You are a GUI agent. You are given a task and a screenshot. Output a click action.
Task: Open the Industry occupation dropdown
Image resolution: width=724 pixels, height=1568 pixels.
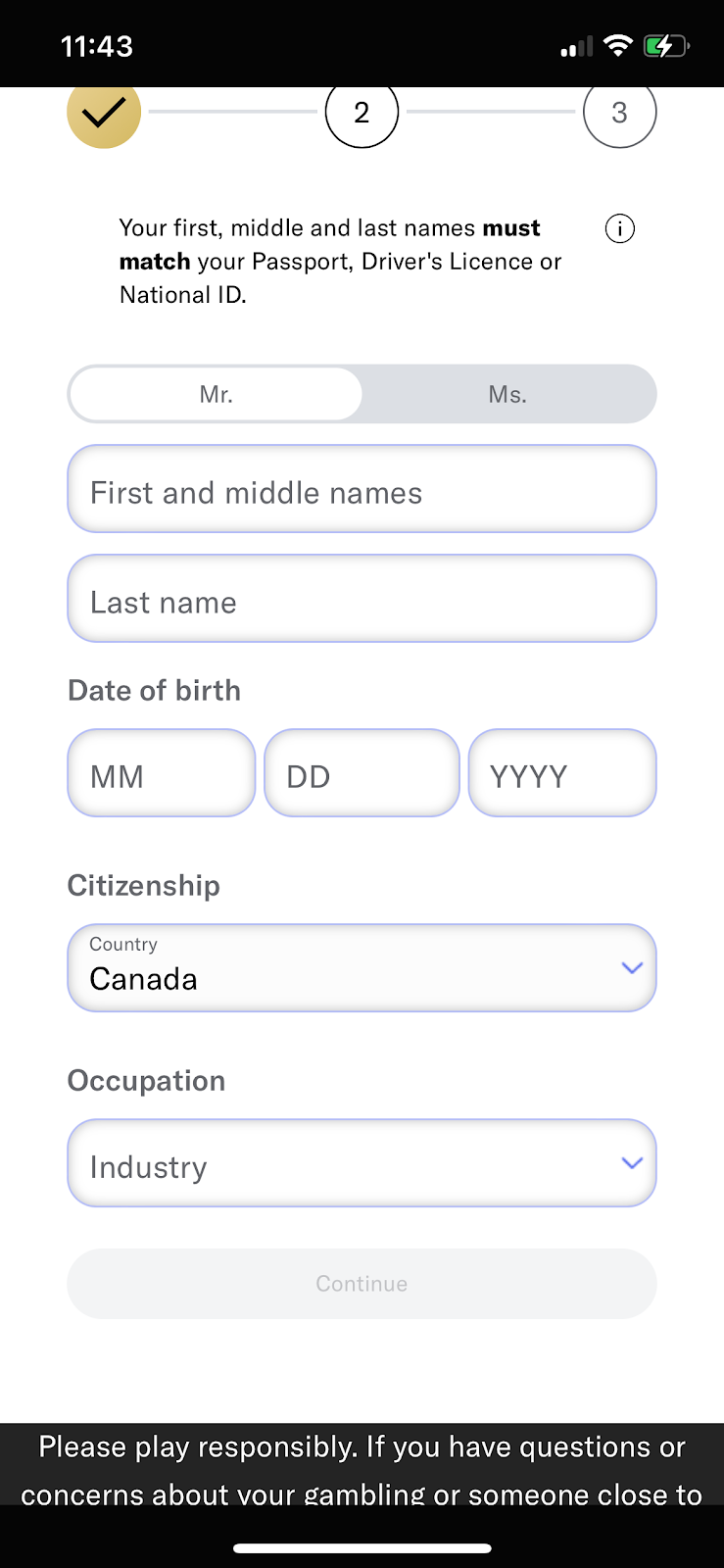pyautogui.click(x=362, y=1162)
